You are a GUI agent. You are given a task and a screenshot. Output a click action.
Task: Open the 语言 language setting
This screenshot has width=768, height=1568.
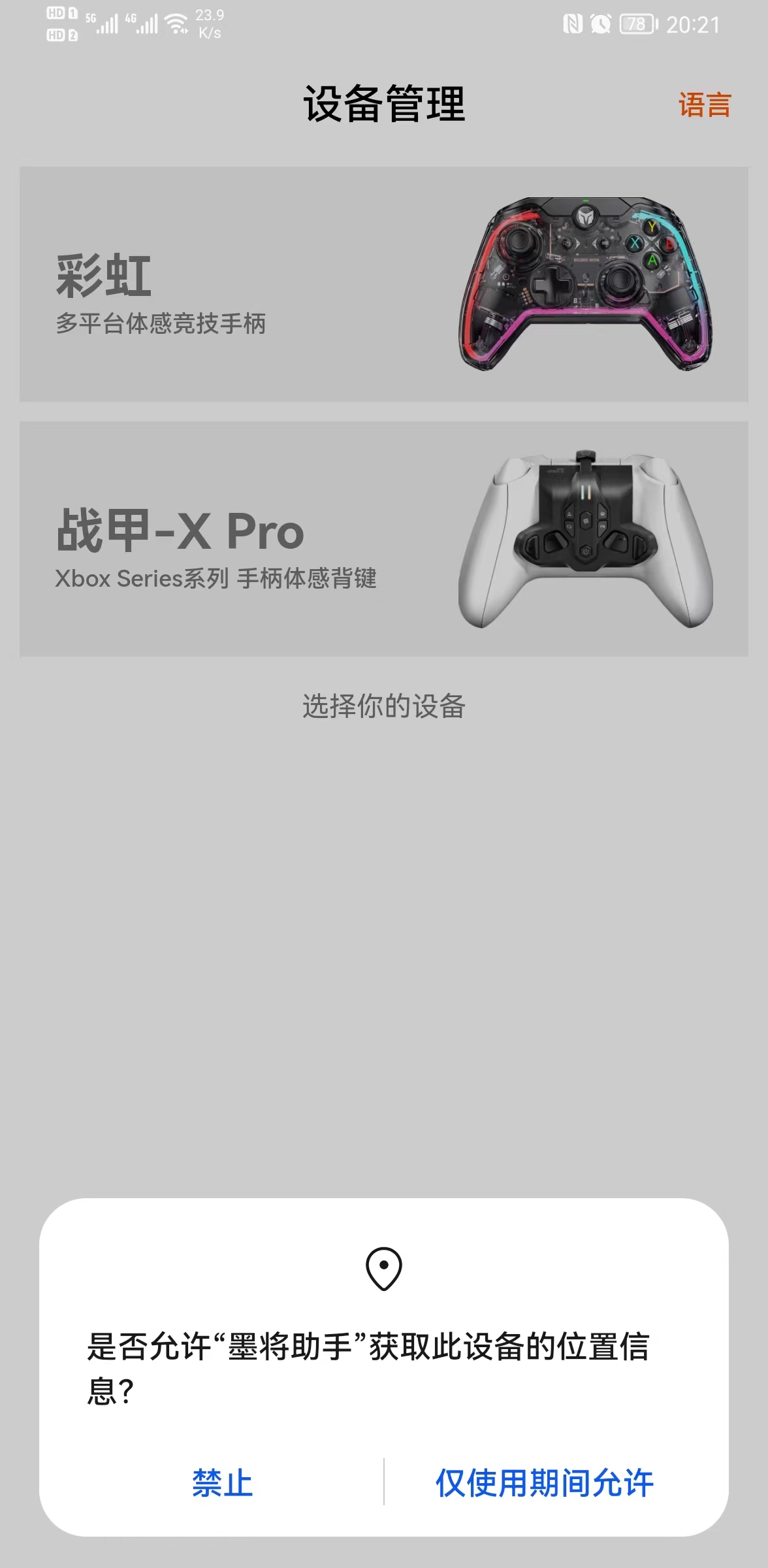coord(704,105)
